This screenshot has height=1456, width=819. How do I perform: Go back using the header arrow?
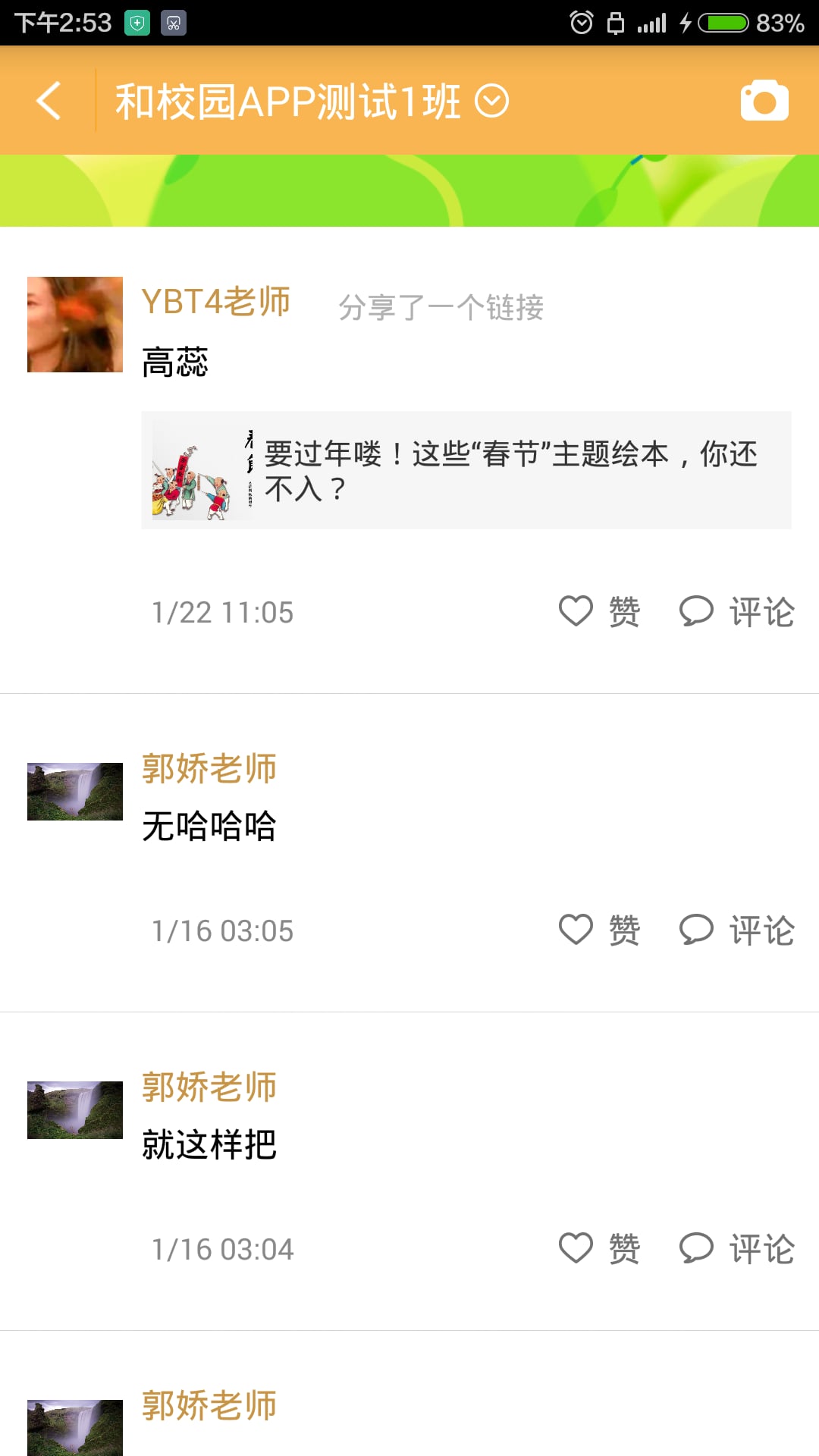(x=49, y=101)
